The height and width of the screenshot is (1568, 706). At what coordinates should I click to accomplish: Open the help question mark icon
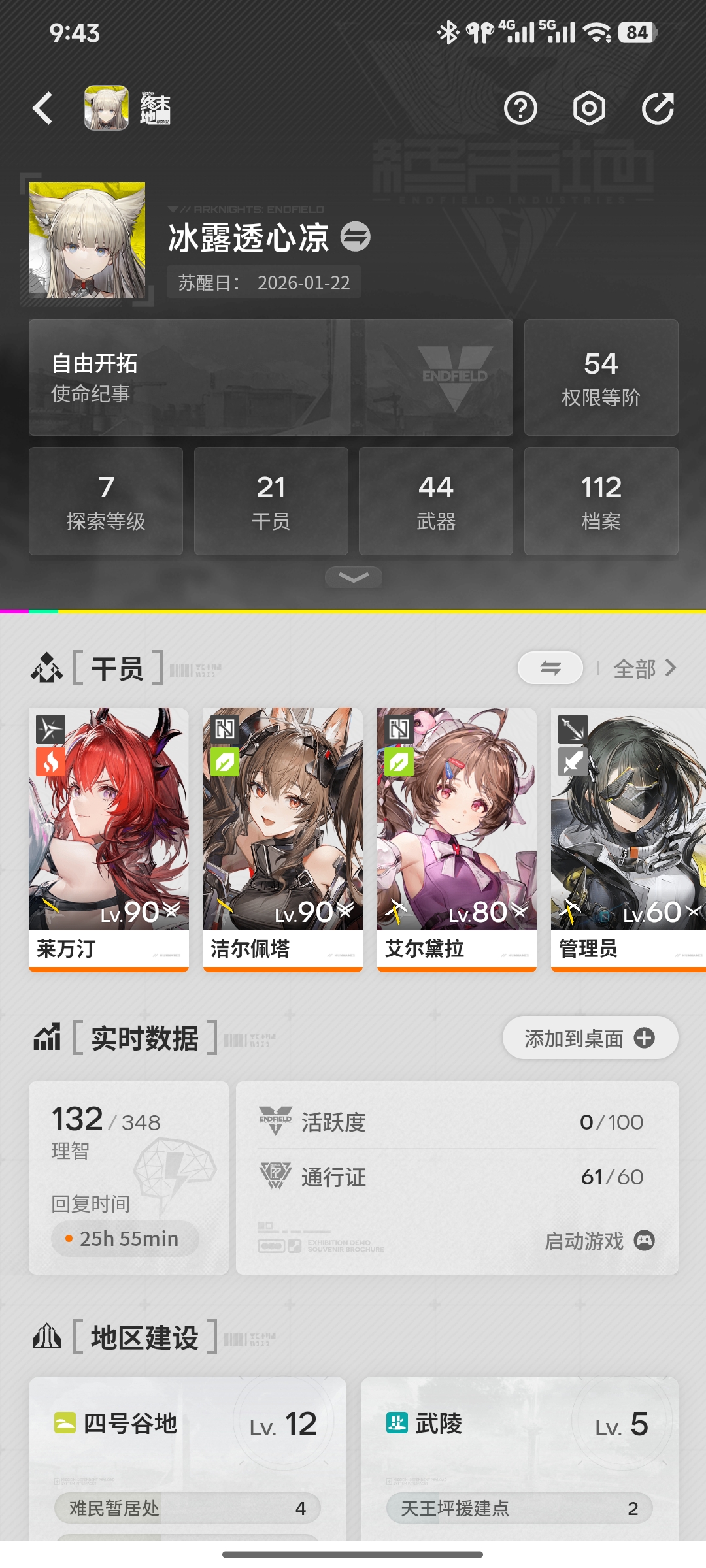[x=520, y=108]
